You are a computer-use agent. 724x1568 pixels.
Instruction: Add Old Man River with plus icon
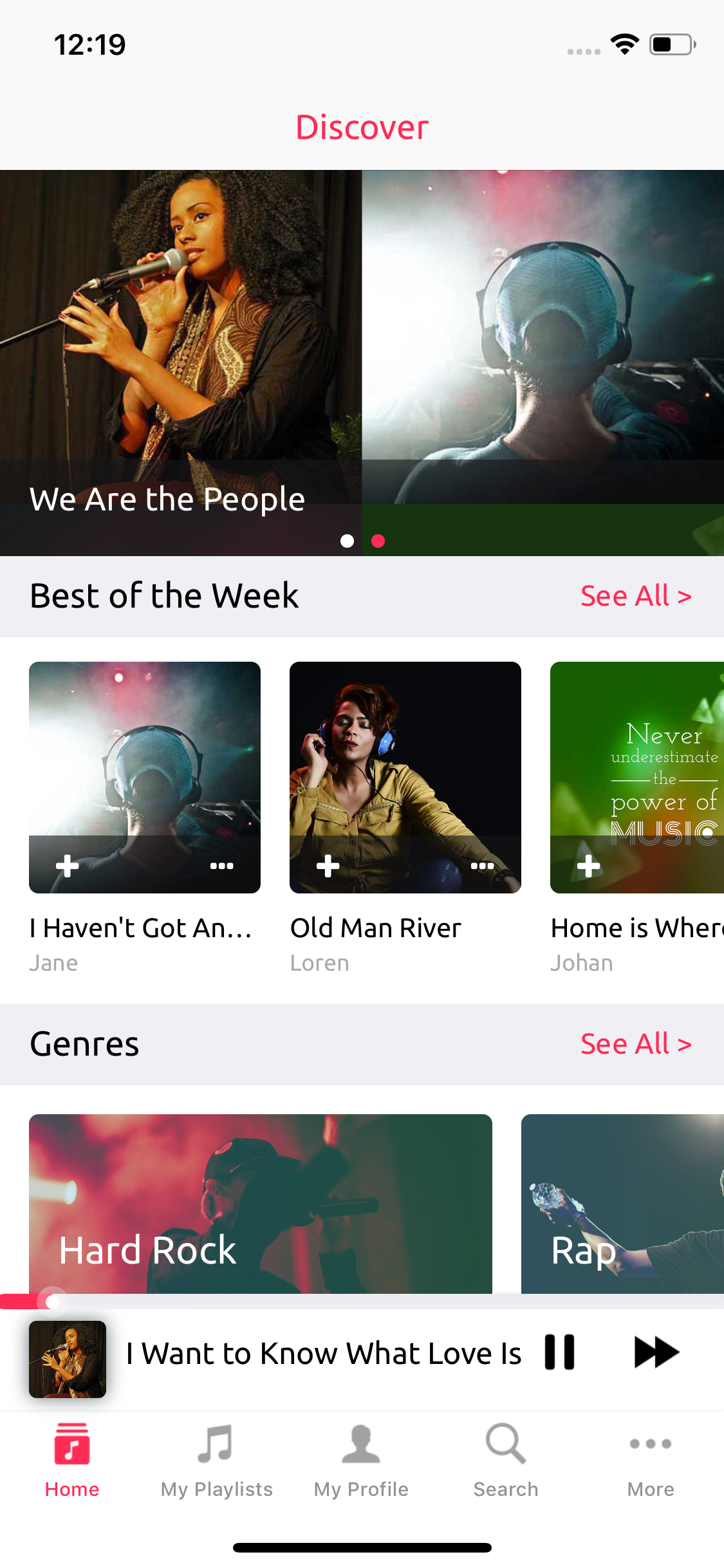click(x=328, y=866)
